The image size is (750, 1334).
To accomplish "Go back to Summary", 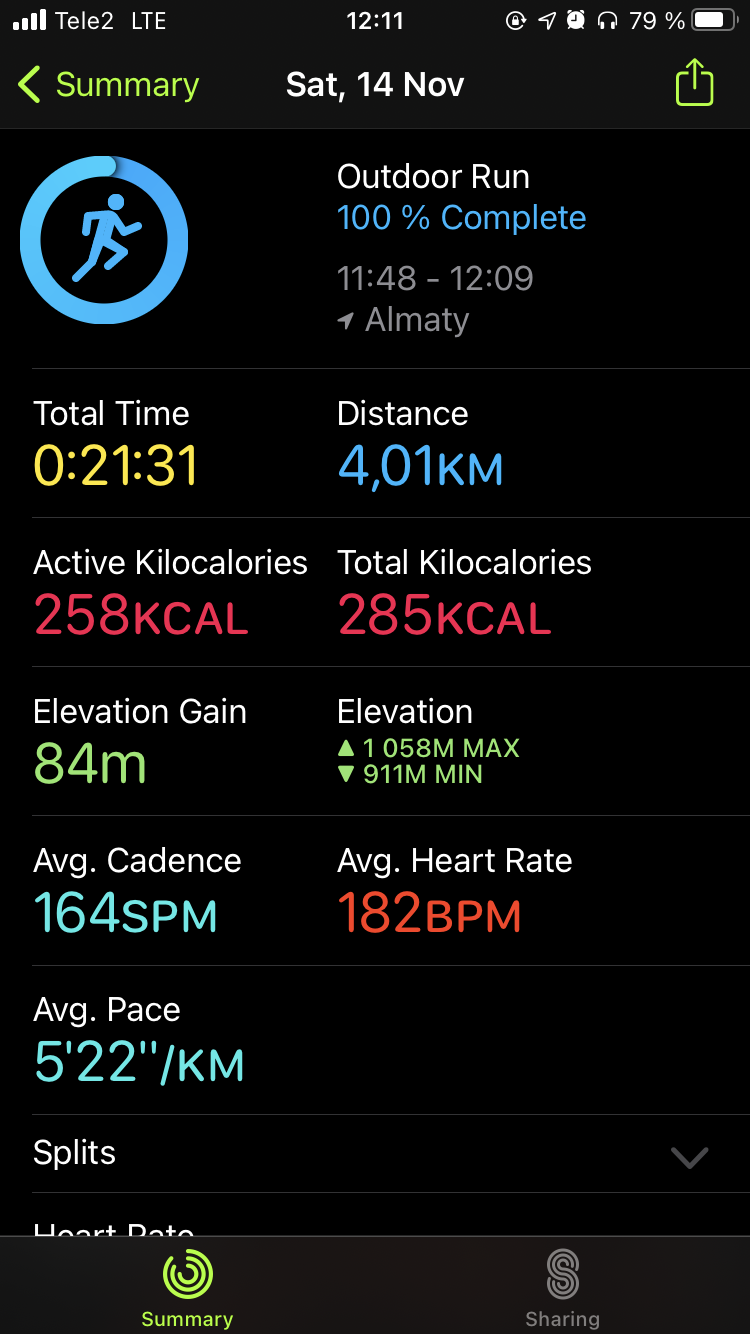I will [x=108, y=85].
